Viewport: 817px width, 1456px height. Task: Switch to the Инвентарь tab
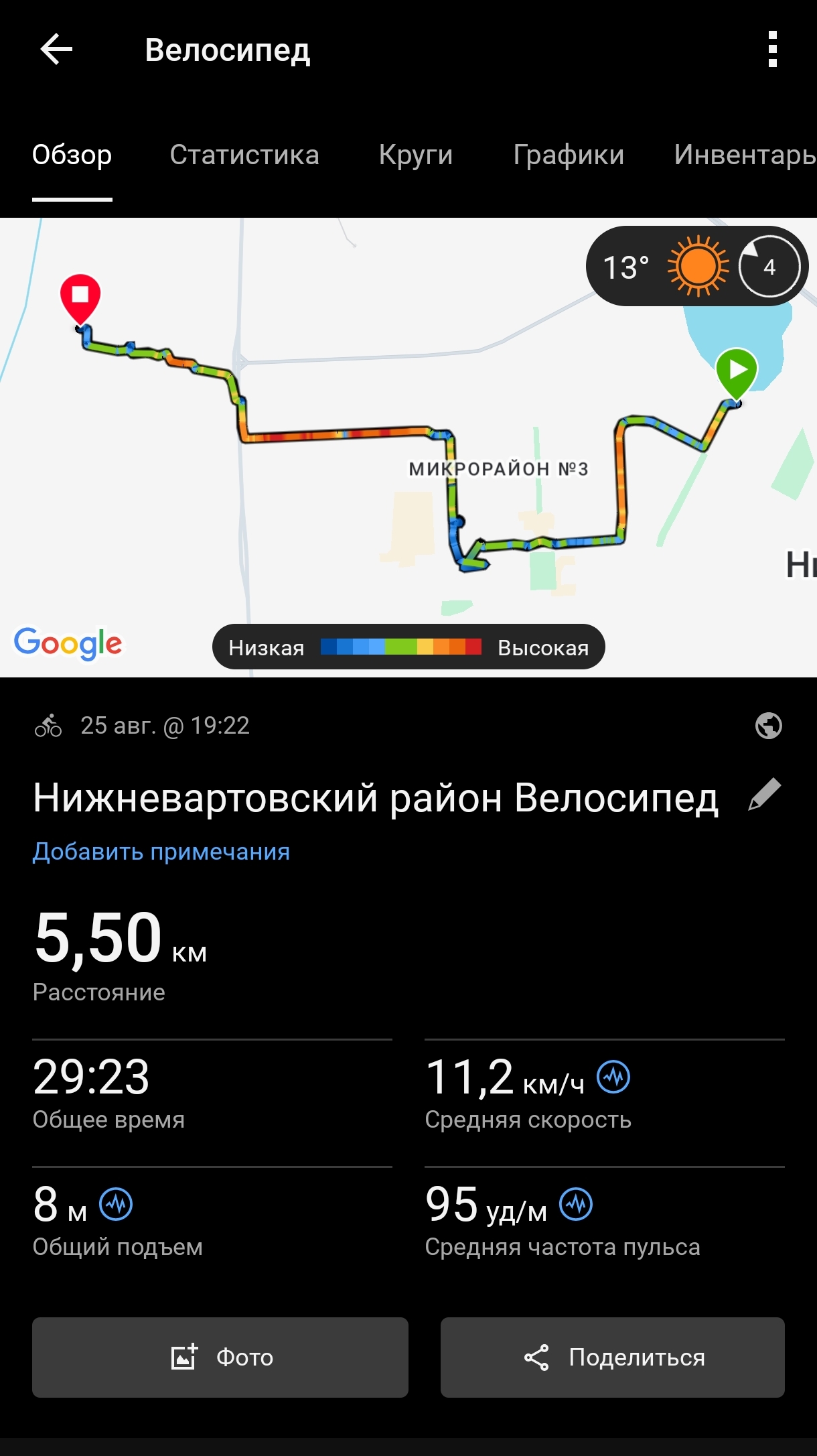coord(745,155)
